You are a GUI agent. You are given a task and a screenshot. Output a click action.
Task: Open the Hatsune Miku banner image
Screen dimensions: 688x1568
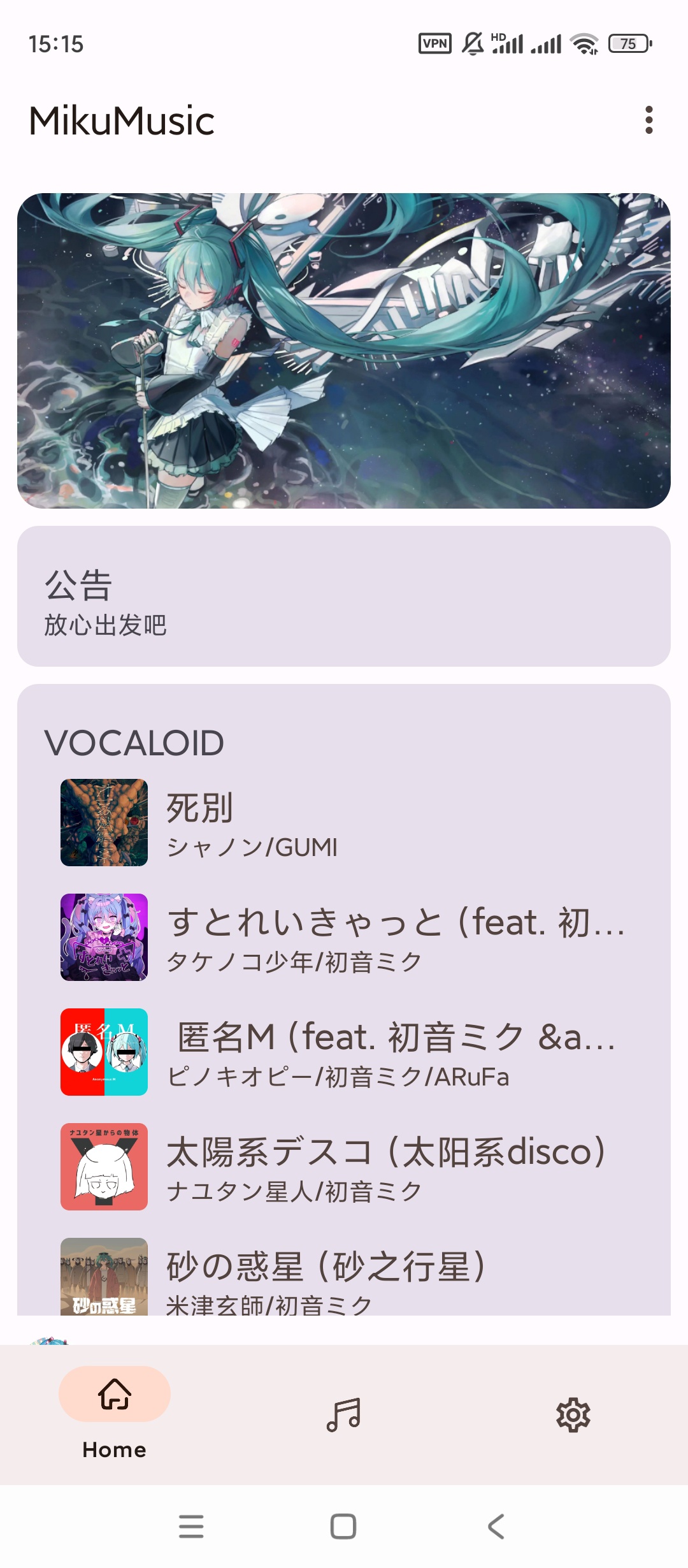pos(344,351)
